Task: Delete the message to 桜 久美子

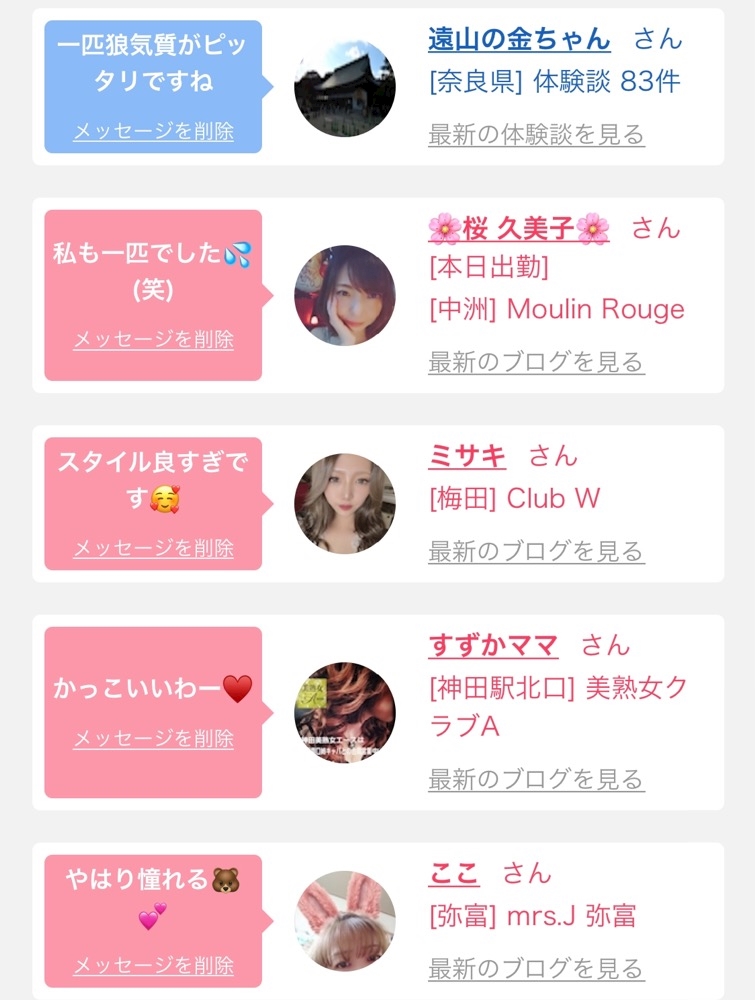Action: (x=153, y=340)
